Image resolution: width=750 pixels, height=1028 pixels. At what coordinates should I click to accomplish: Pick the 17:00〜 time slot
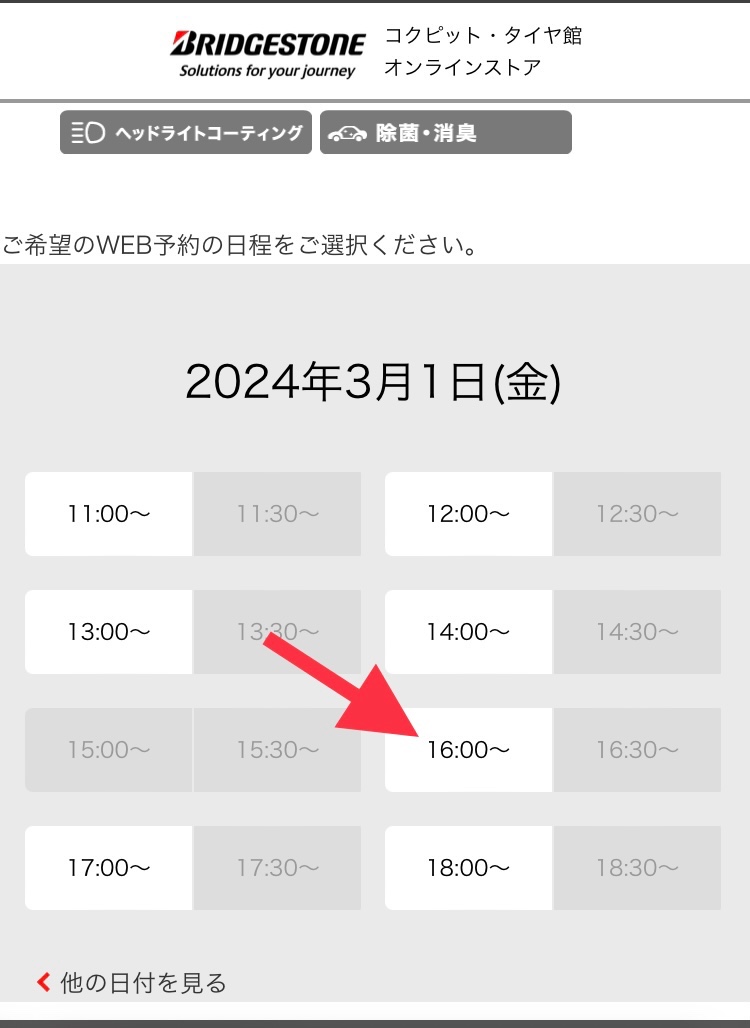(108, 868)
